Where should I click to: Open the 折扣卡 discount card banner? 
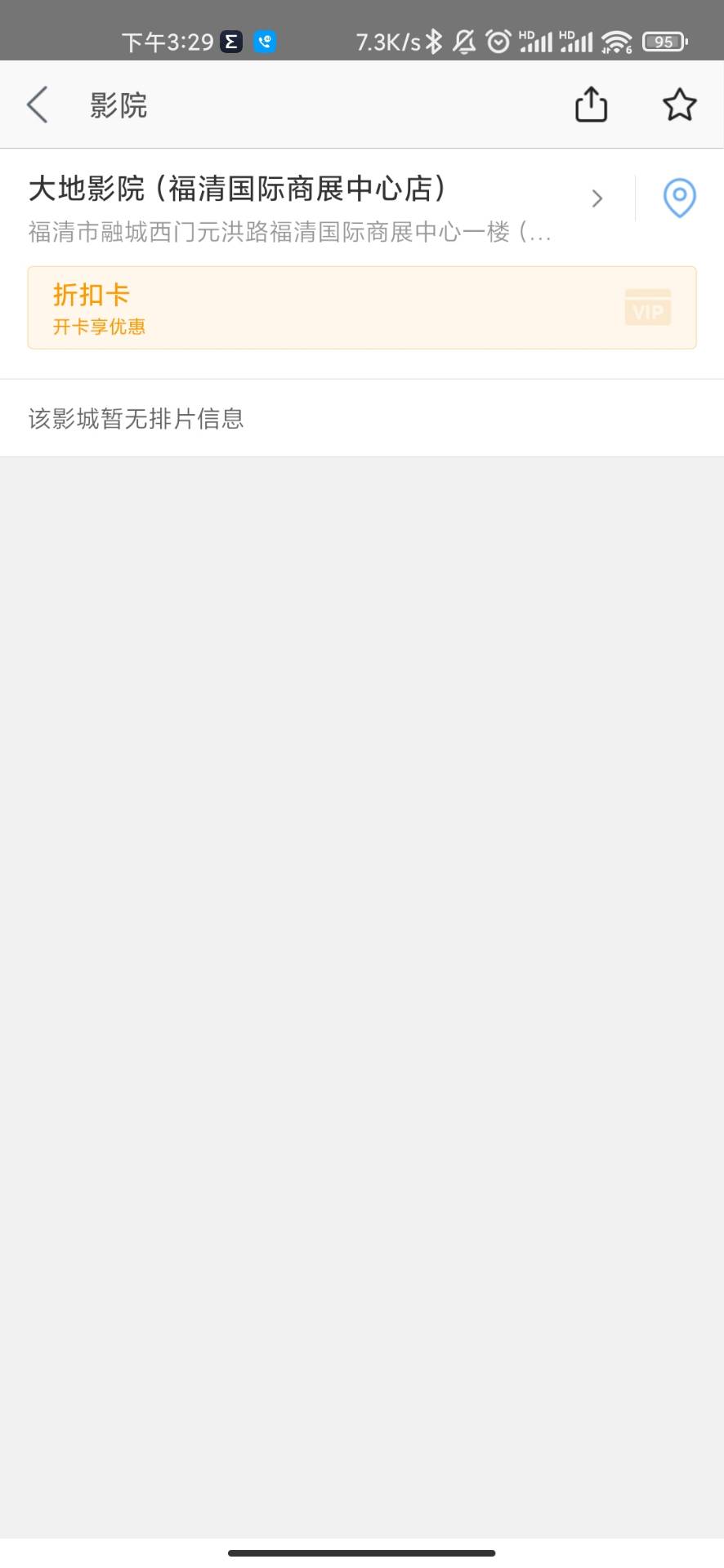pyautogui.click(x=362, y=308)
